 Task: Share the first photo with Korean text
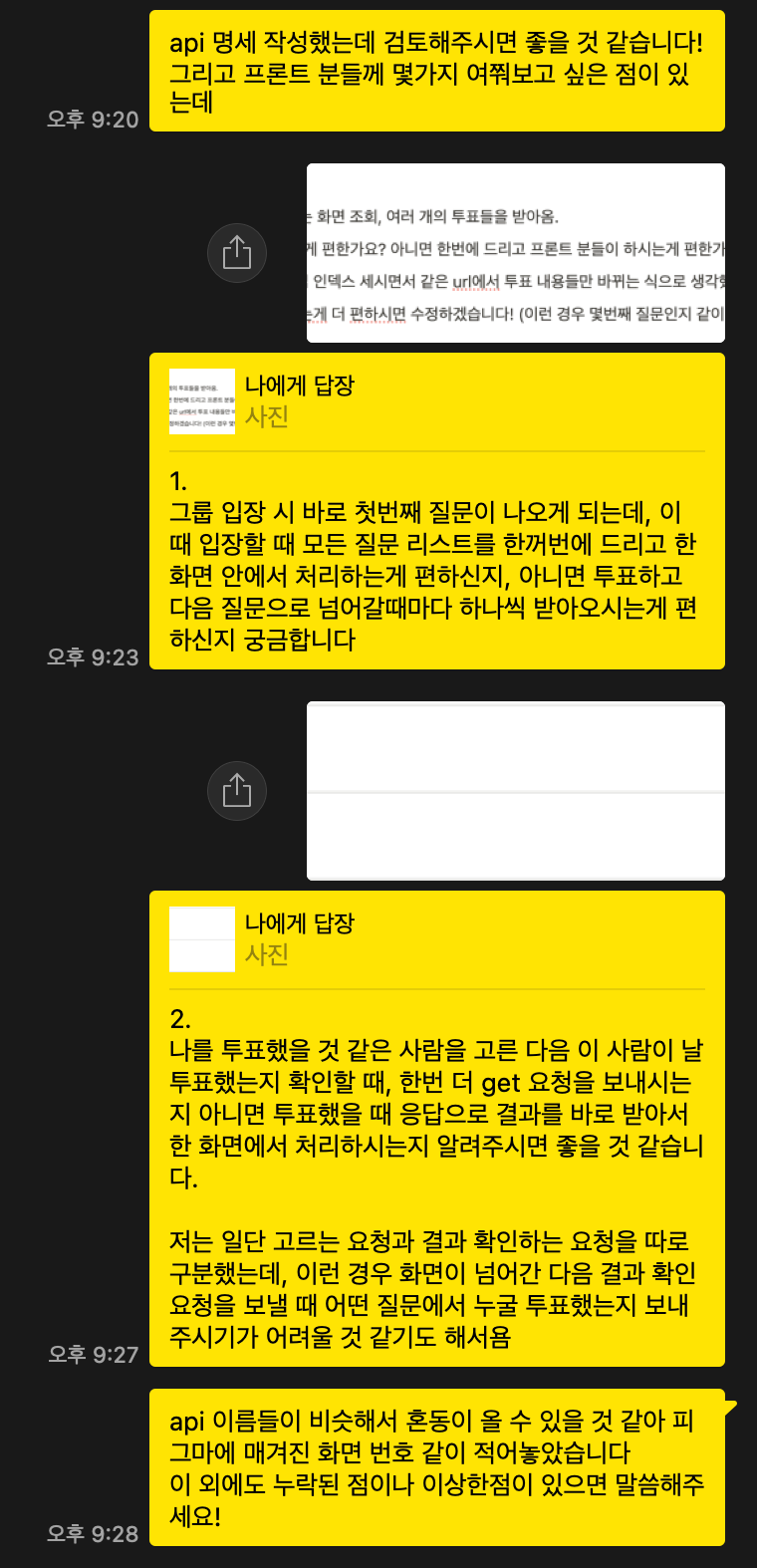pos(237,252)
